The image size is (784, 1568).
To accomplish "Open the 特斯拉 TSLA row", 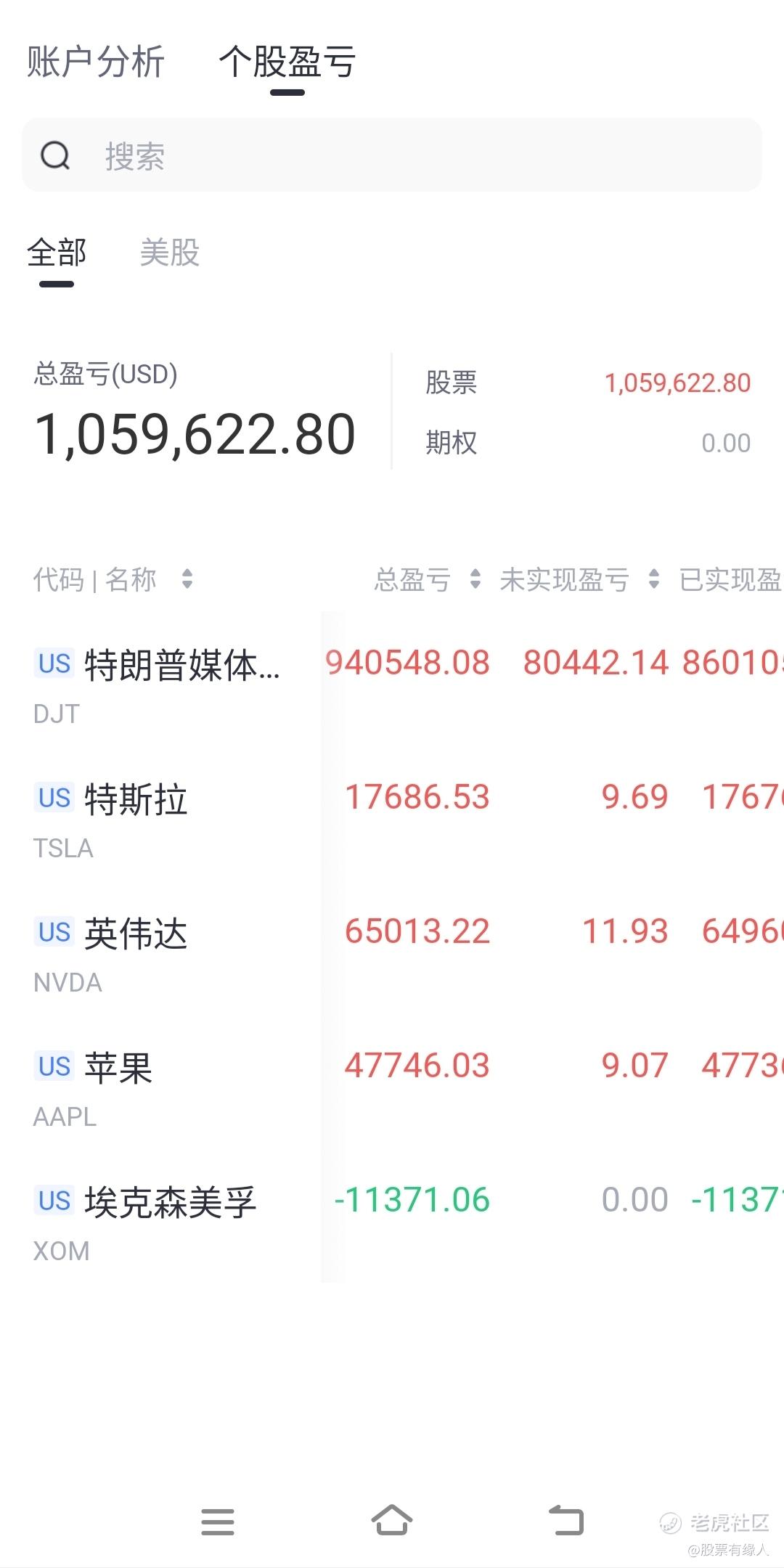I will [392, 819].
